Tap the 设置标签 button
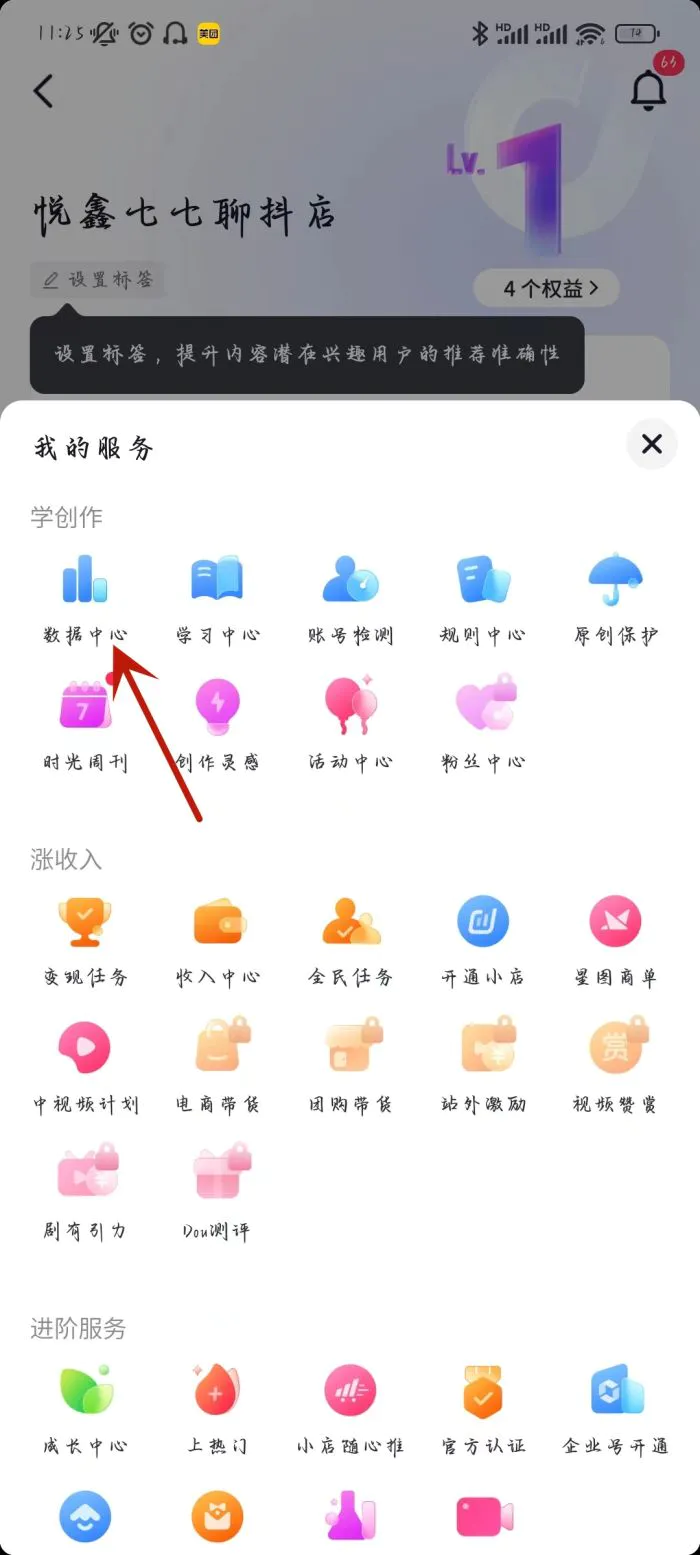The width and height of the screenshot is (700, 1555). tap(98, 280)
